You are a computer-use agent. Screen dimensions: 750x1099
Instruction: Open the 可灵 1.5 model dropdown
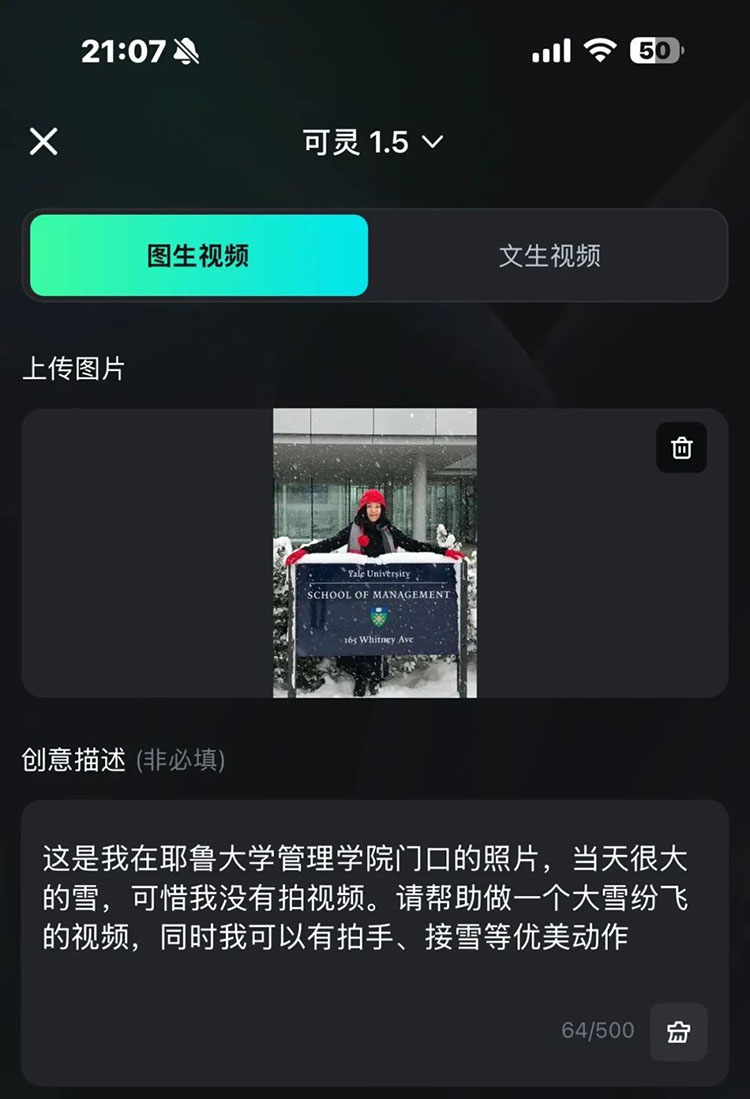pos(373,143)
